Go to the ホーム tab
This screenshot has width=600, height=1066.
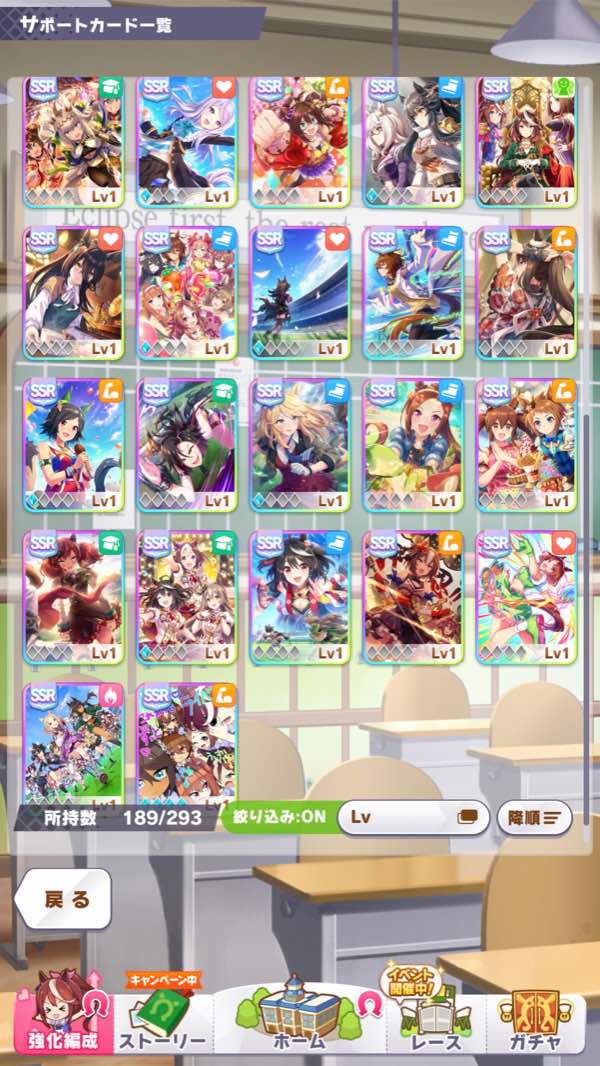click(300, 1017)
